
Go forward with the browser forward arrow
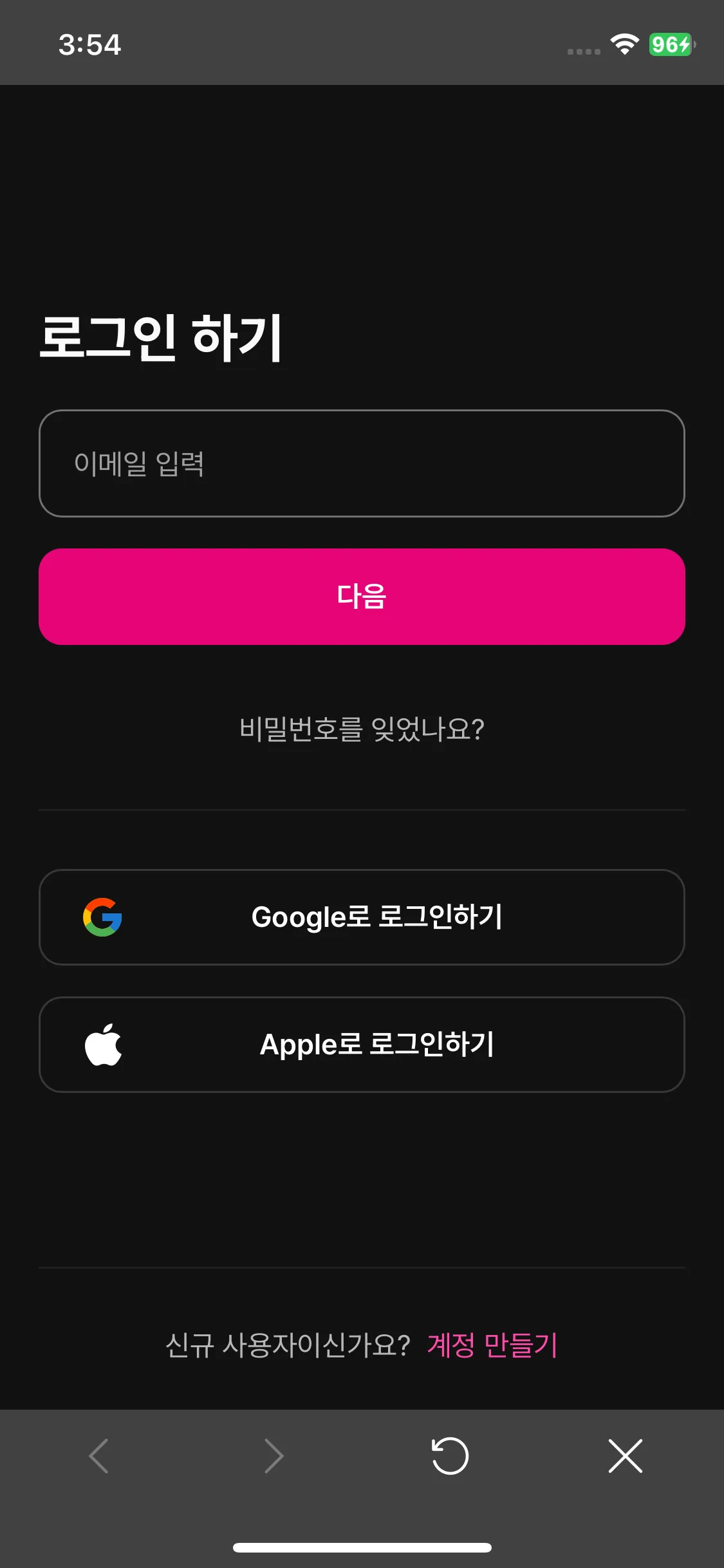[274, 1456]
